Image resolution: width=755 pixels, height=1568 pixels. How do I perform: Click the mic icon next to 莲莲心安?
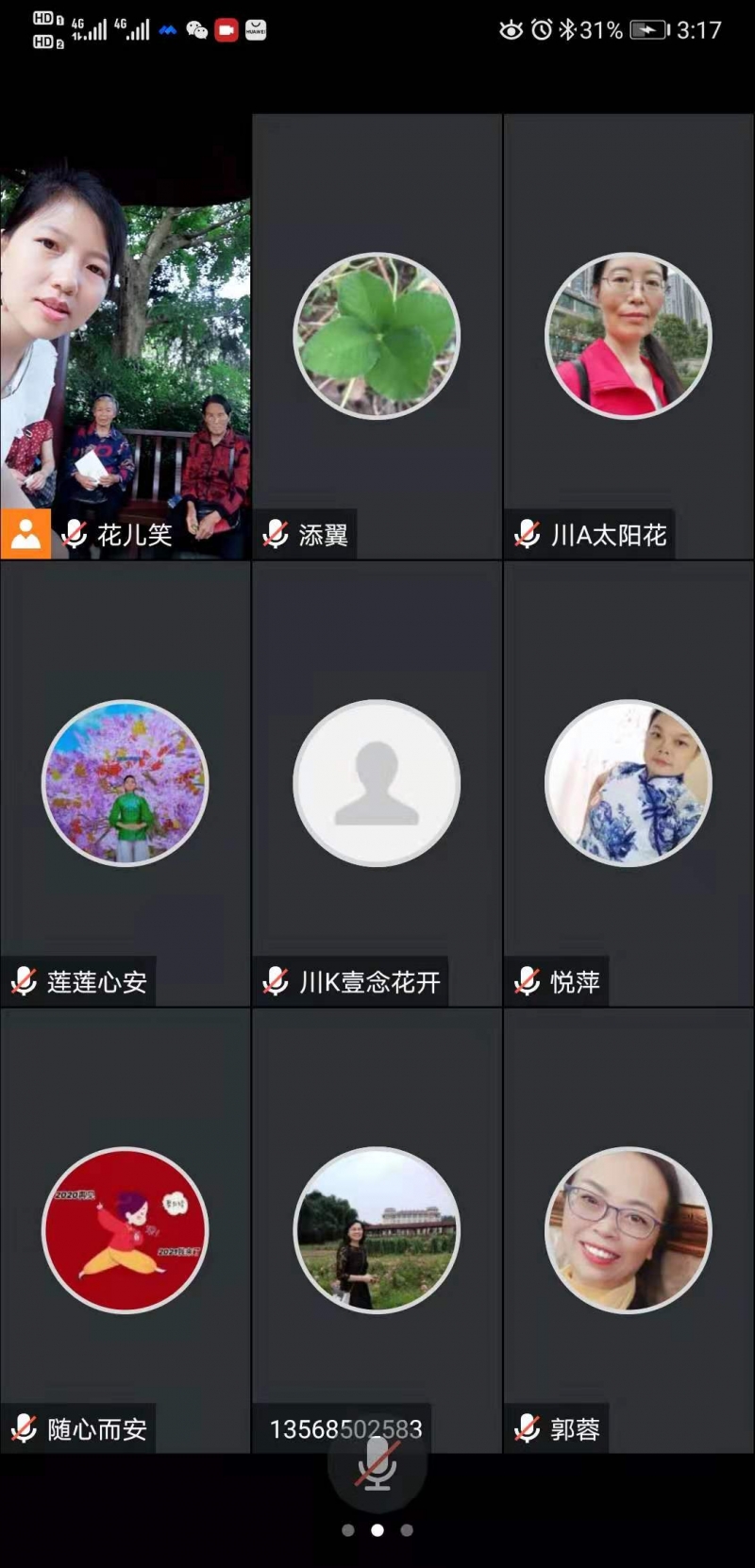(24, 982)
